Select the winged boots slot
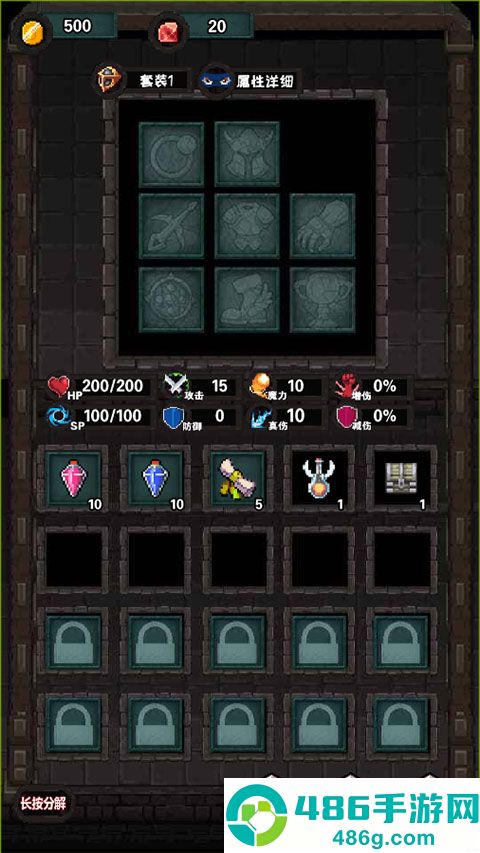Image resolution: width=480 pixels, height=853 pixels. pos(247,299)
